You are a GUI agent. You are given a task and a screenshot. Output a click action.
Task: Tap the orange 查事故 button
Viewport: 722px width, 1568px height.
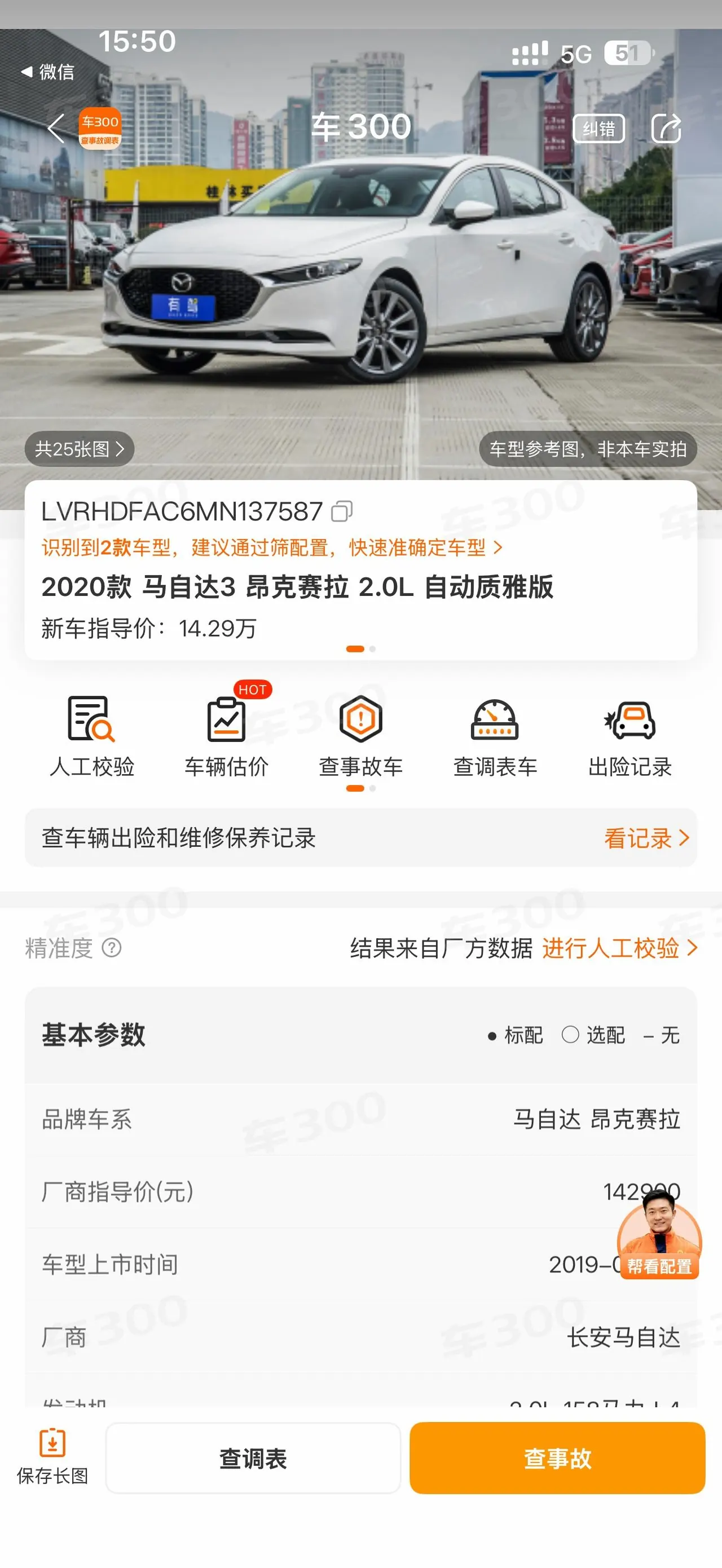tap(557, 1459)
